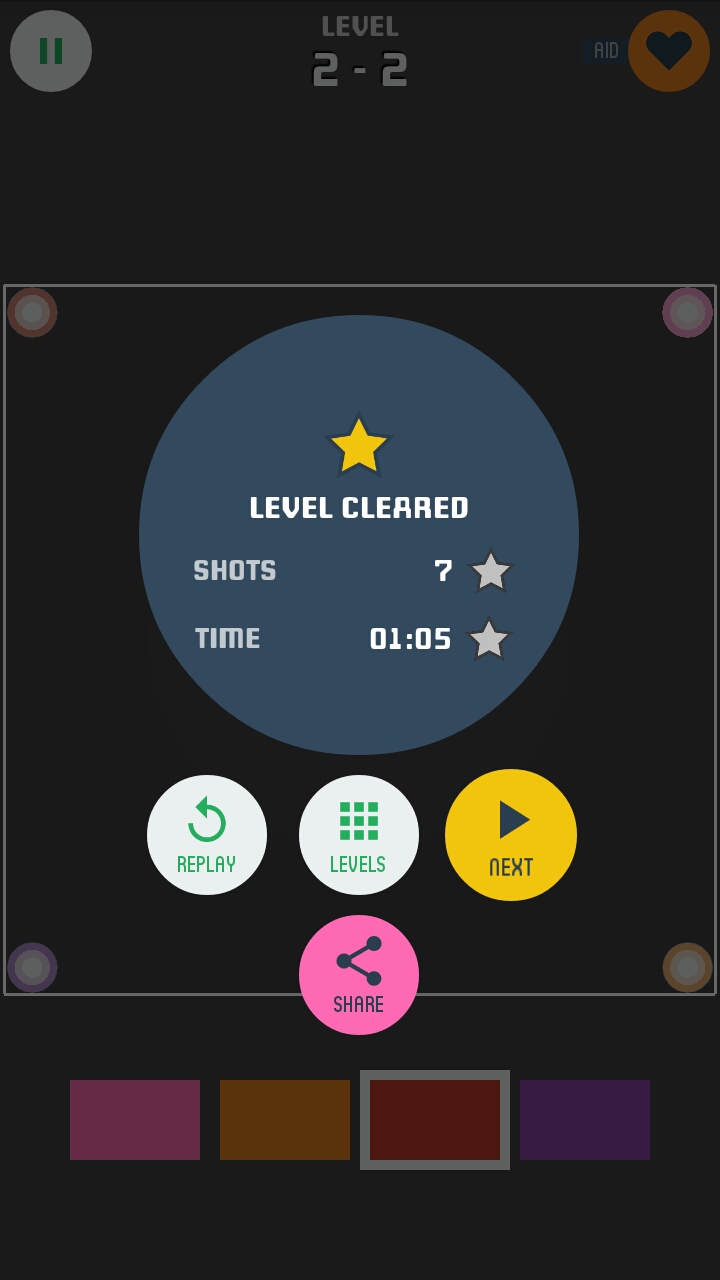Continue to the Next level
720x1280 pixels.
click(x=511, y=835)
